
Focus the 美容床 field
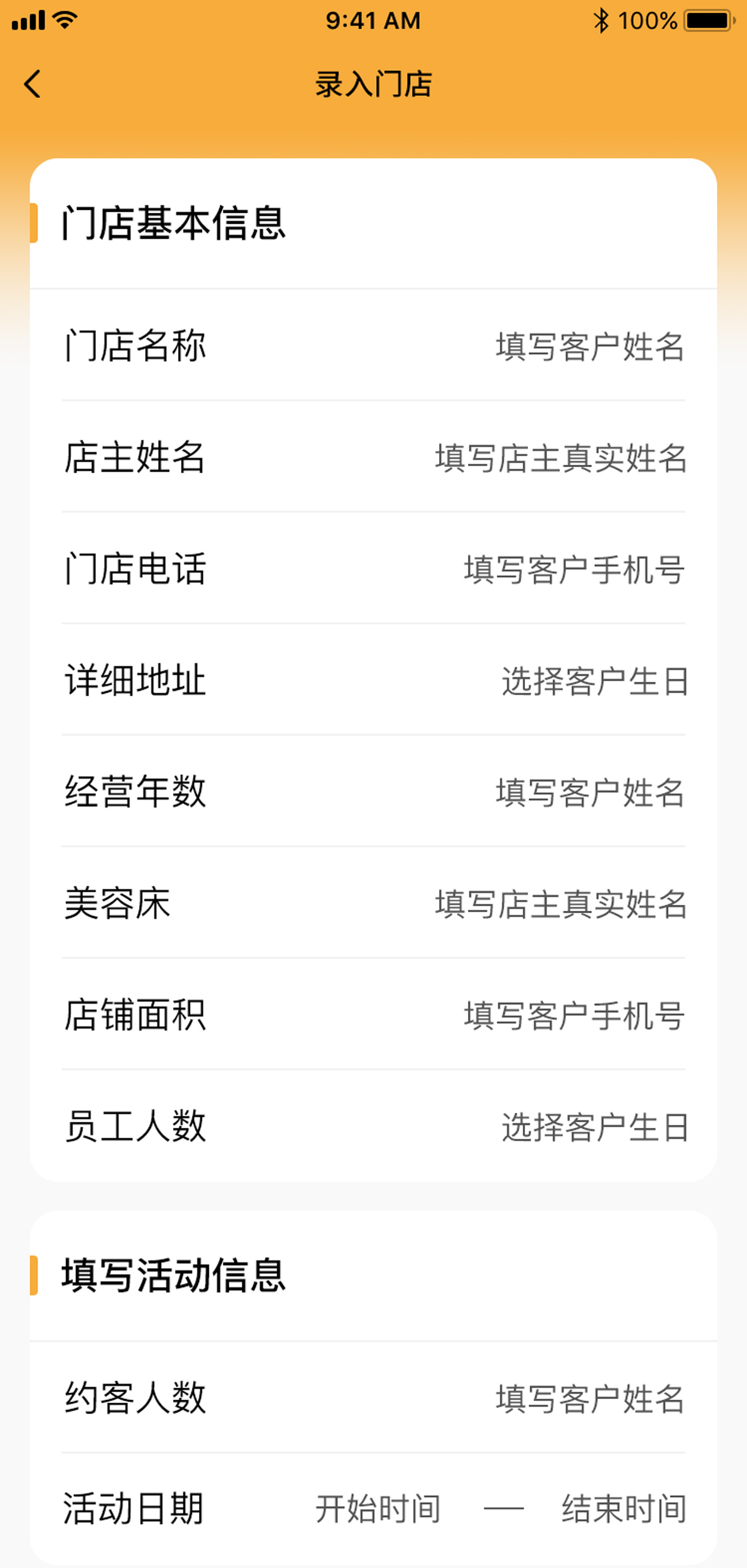pyautogui.click(x=560, y=903)
